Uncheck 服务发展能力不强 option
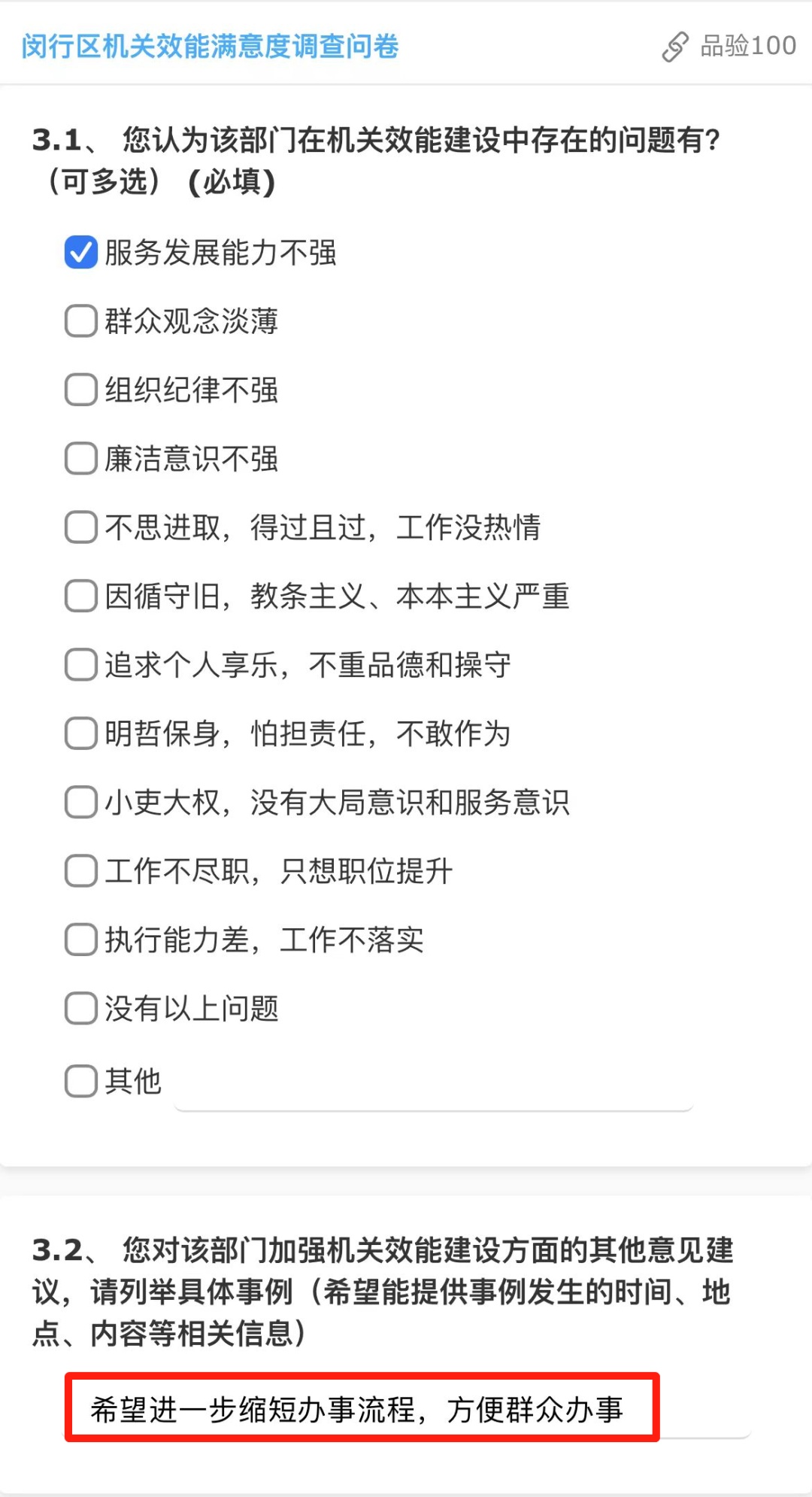 pyautogui.click(x=81, y=253)
